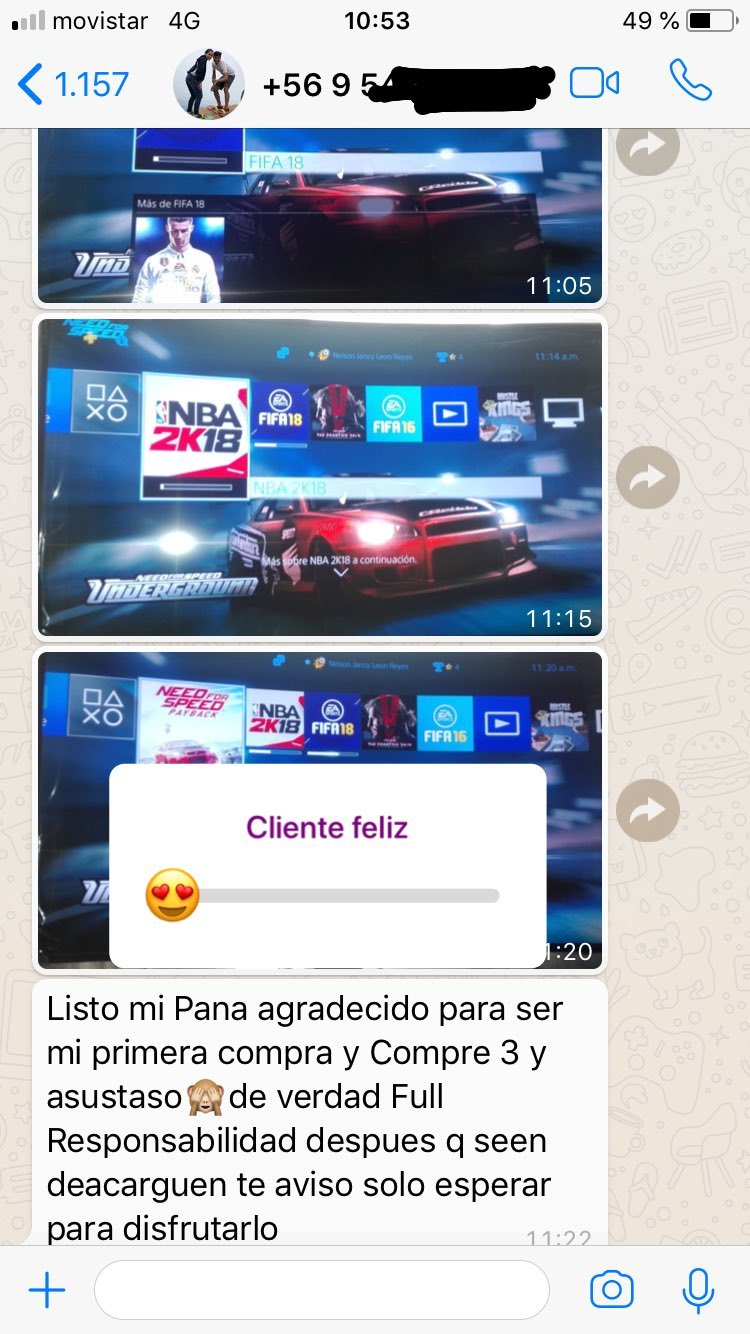Open the FIFA 18 photo sent at 11:05
The height and width of the screenshot is (1334, 750).
(320, 214)
